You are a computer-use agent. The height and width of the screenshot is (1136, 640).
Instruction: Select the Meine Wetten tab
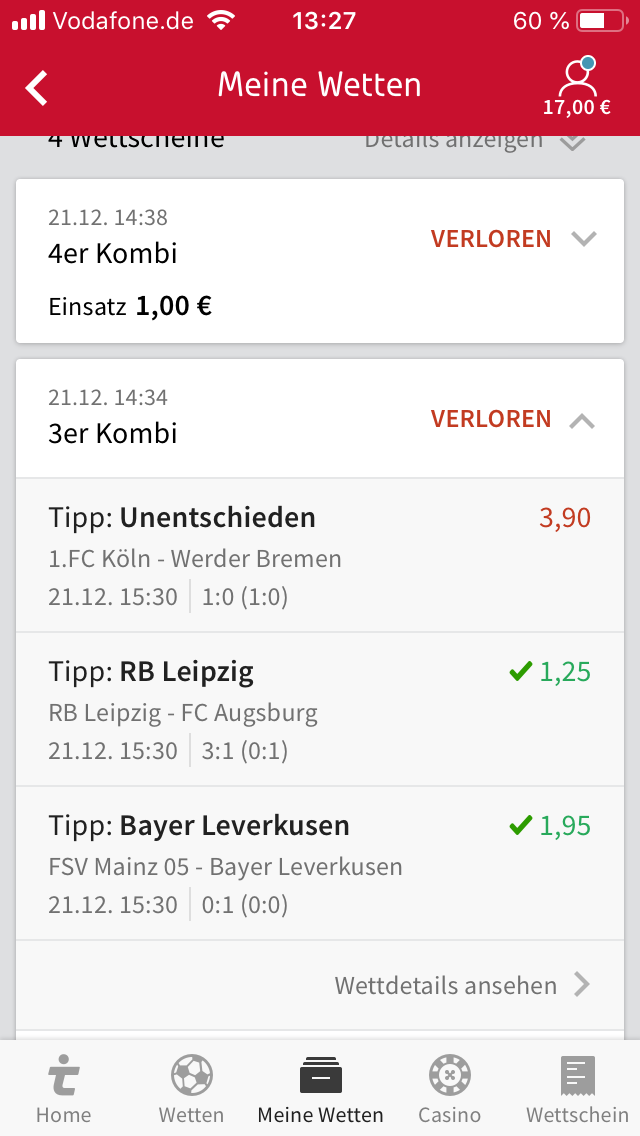[320, 1089]
